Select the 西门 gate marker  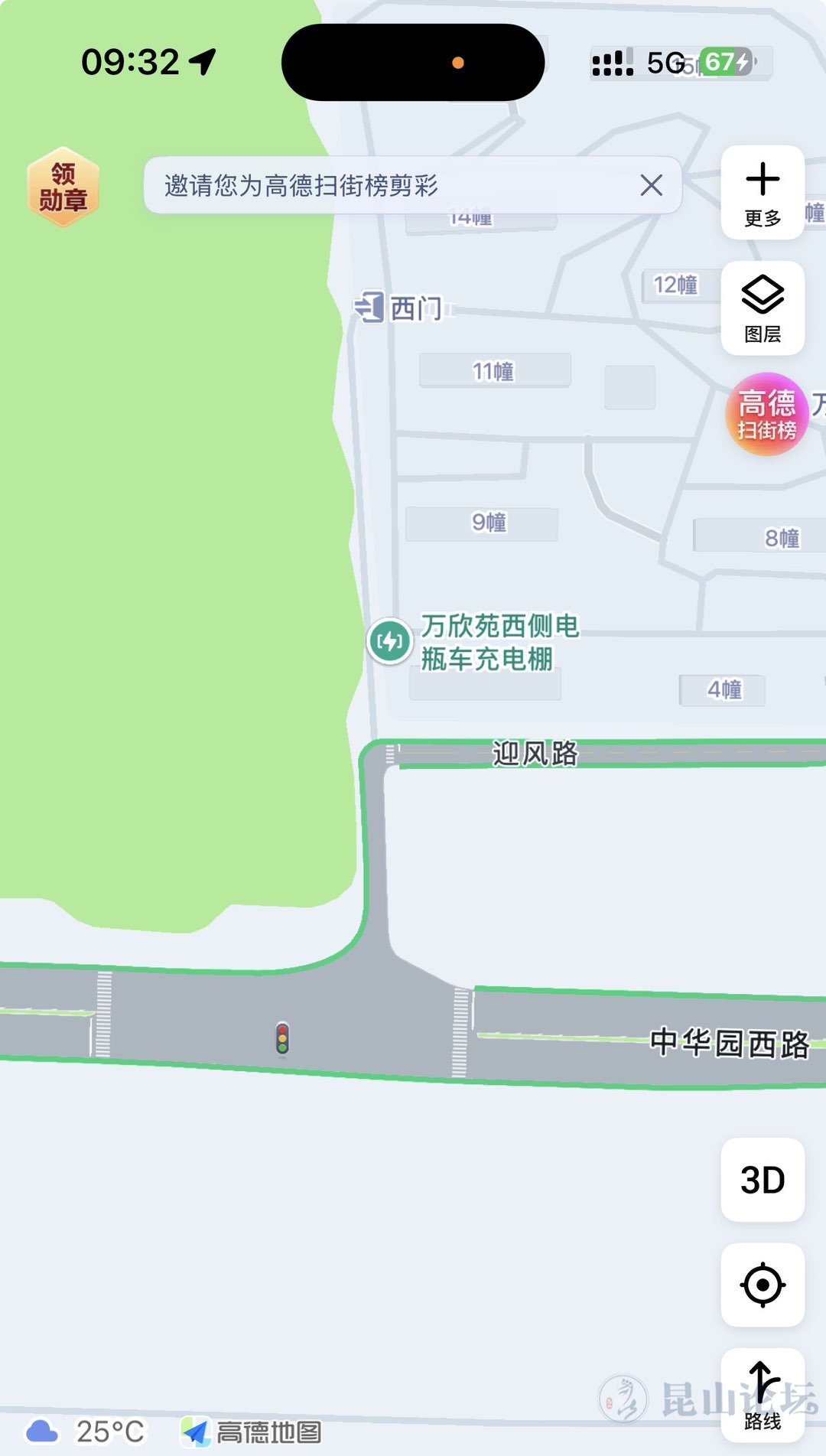coord(369,307)
